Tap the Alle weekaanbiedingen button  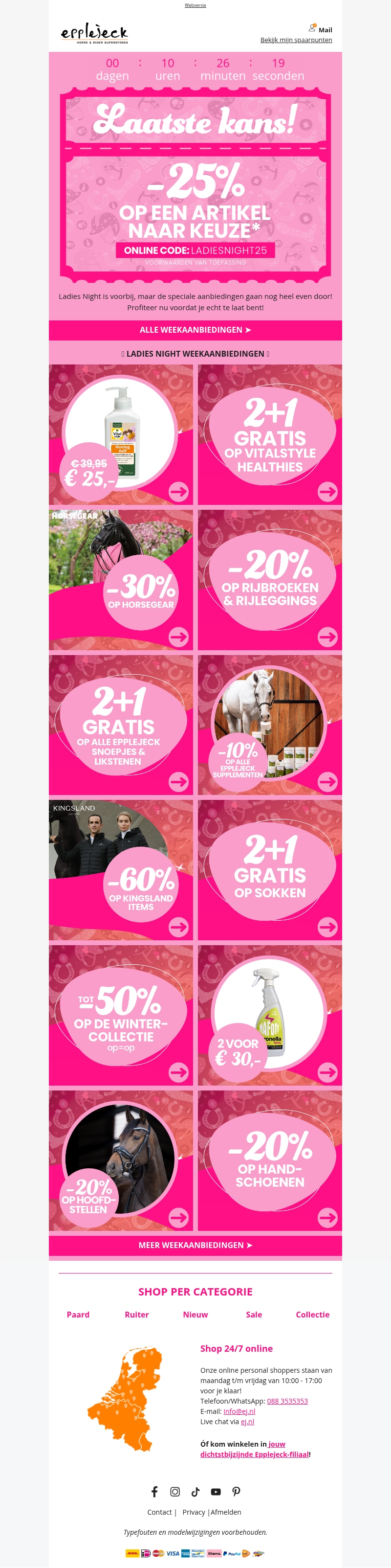(x=195, y=330)
